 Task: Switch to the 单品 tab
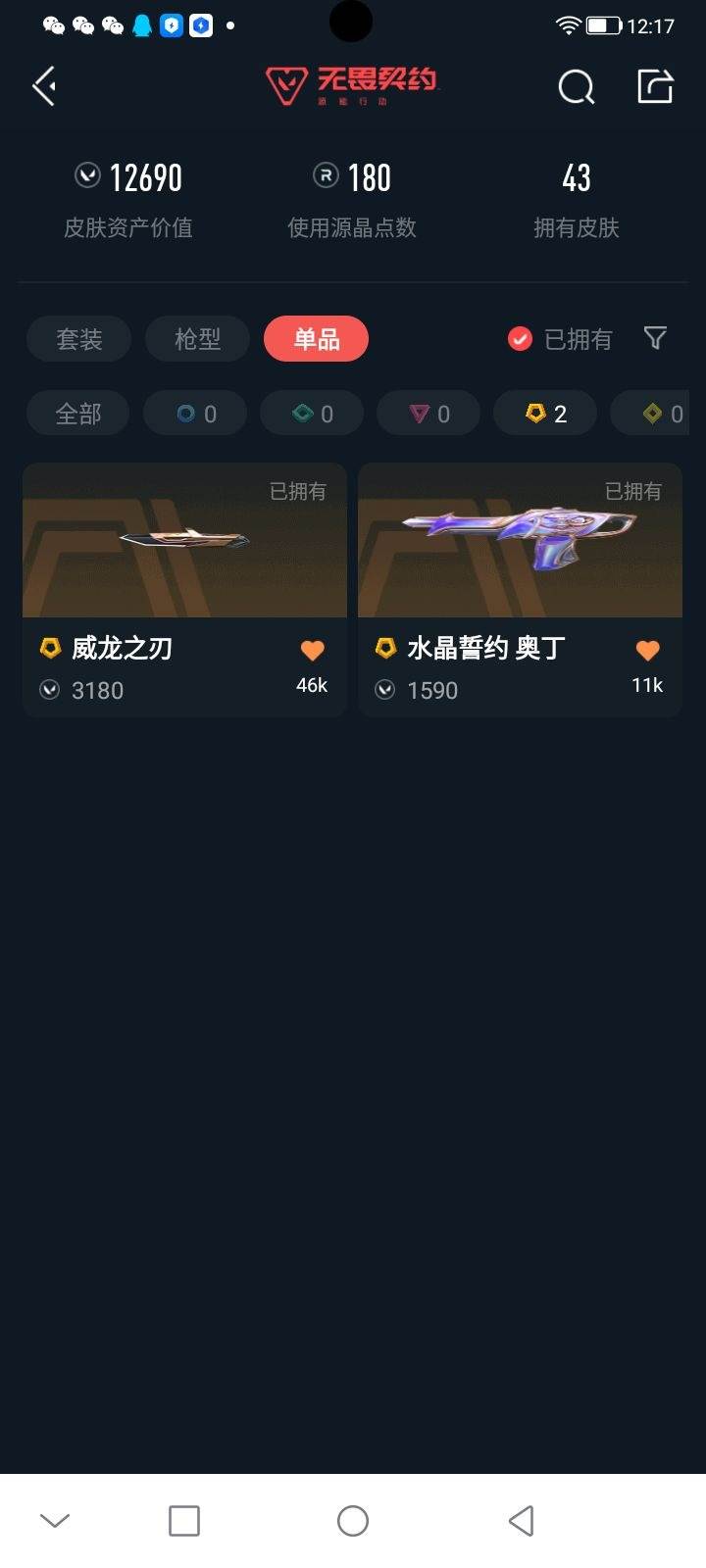coord(315,338)
